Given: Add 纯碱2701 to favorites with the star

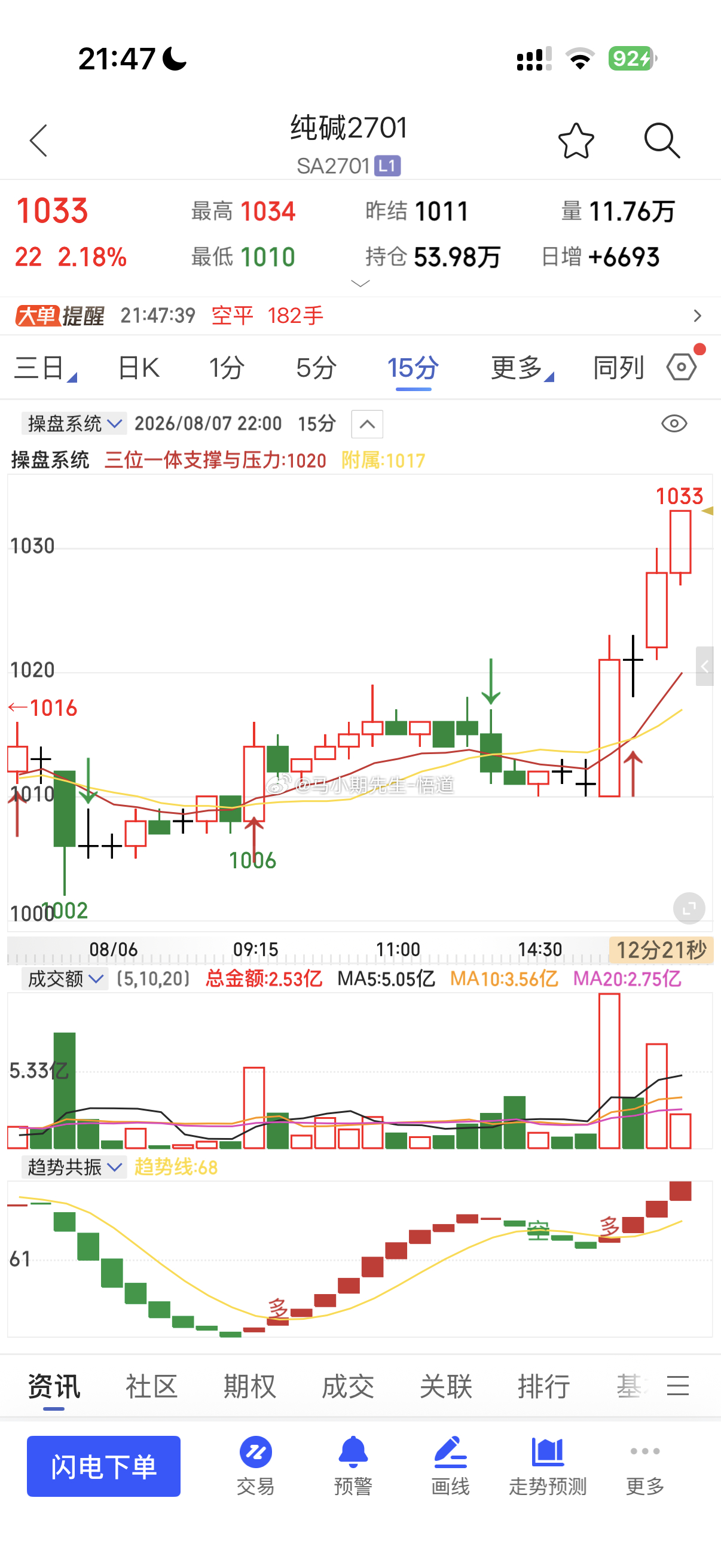Looking at the screenshot, I should click(576, 141).
